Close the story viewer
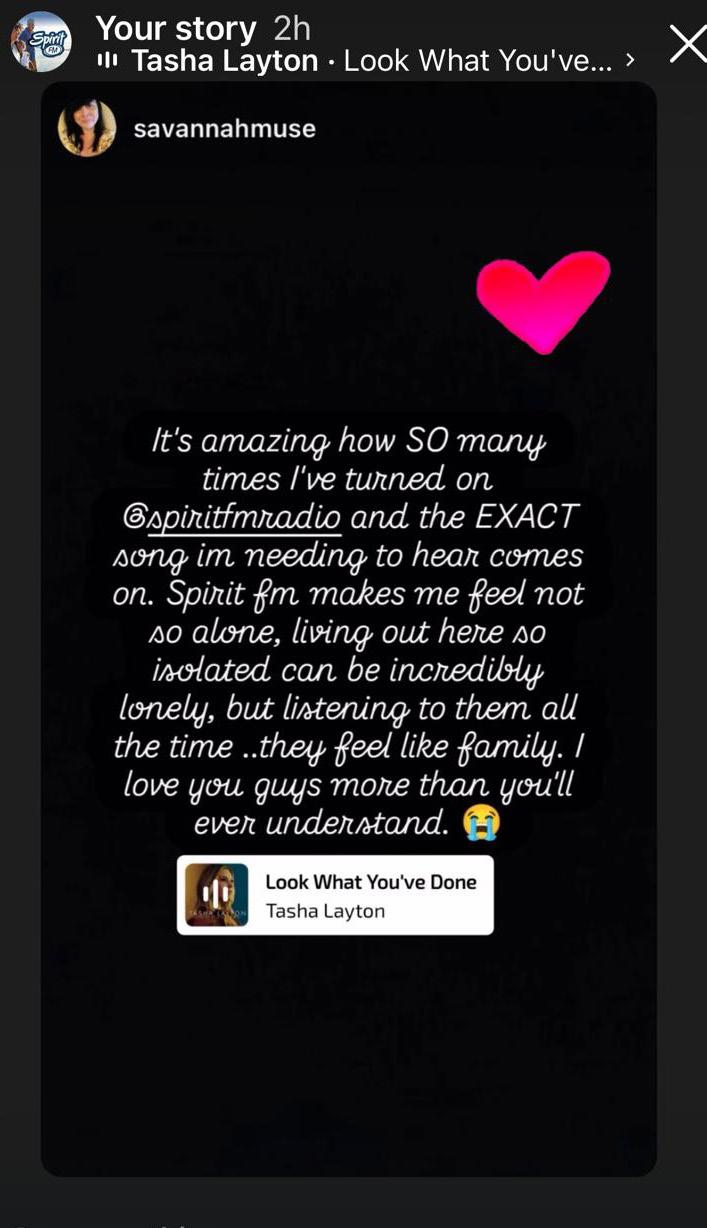The width and height of the screenshot is (707, 1228). (x=686, y=45)
